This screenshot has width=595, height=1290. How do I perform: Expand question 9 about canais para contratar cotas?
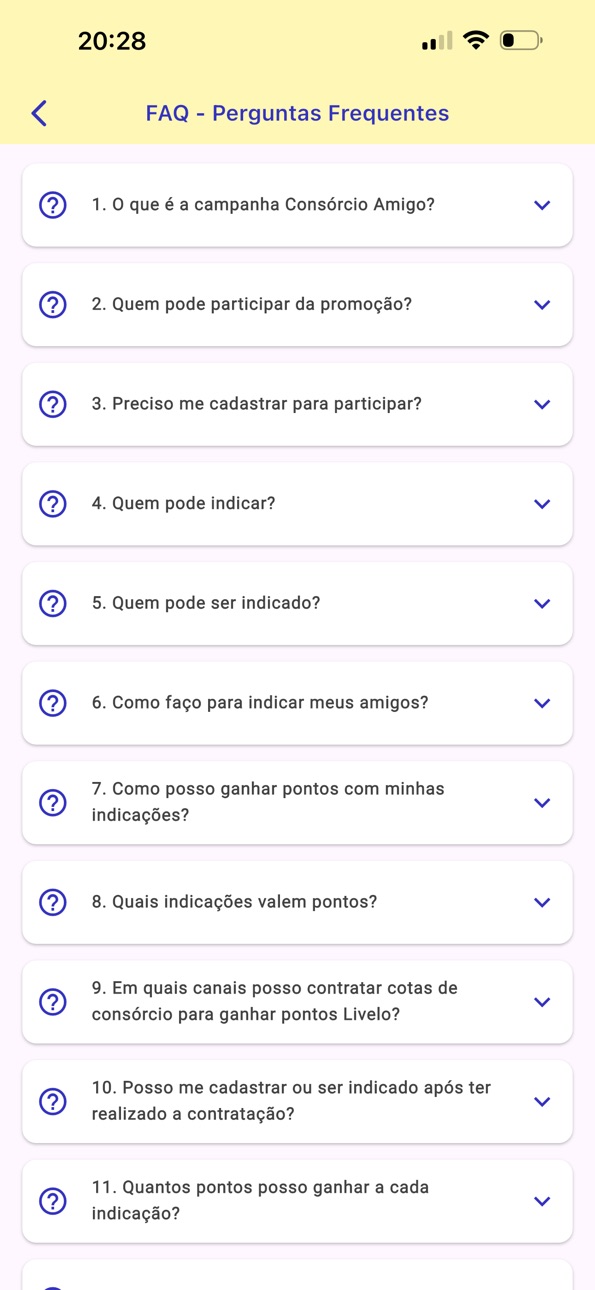tap(297, 1002)
